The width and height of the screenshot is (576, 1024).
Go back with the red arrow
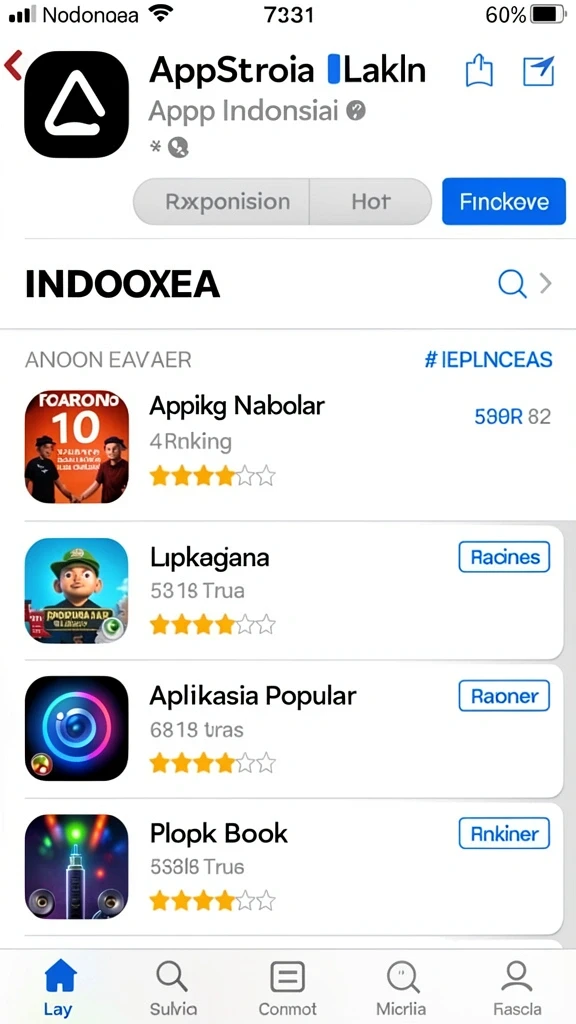pyautogui.click(x=13, y=66)
